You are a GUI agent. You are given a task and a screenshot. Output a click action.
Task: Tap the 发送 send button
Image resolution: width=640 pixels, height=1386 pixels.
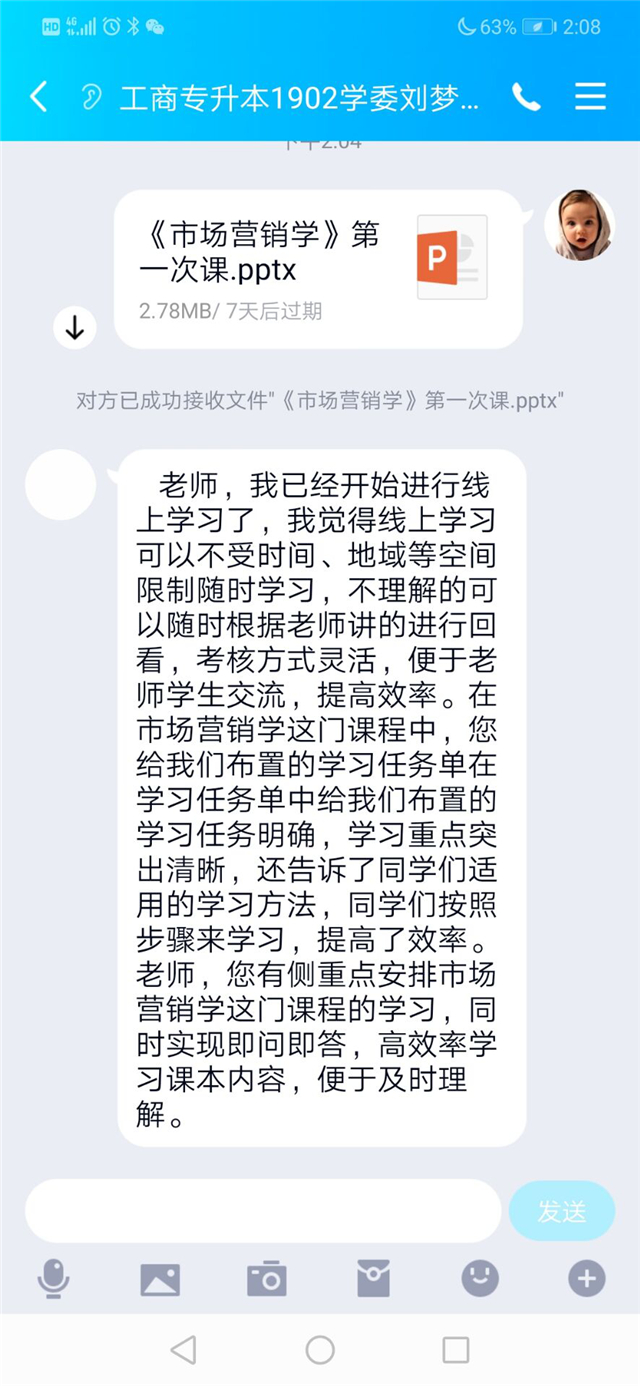[x=561, y=1211]
